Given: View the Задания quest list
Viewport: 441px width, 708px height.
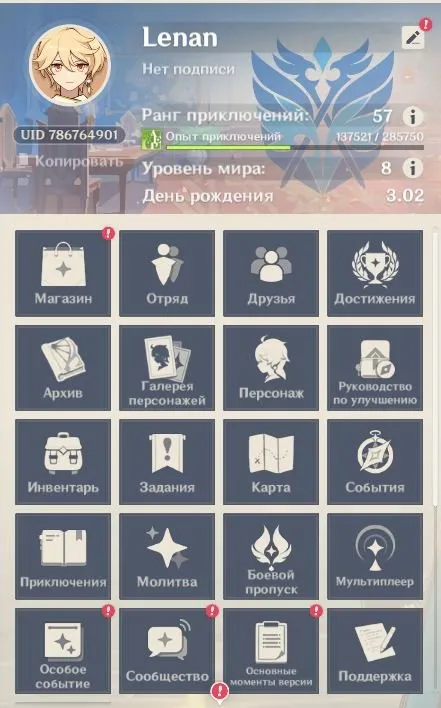Looking at the screenshot, I should (167, 462).
